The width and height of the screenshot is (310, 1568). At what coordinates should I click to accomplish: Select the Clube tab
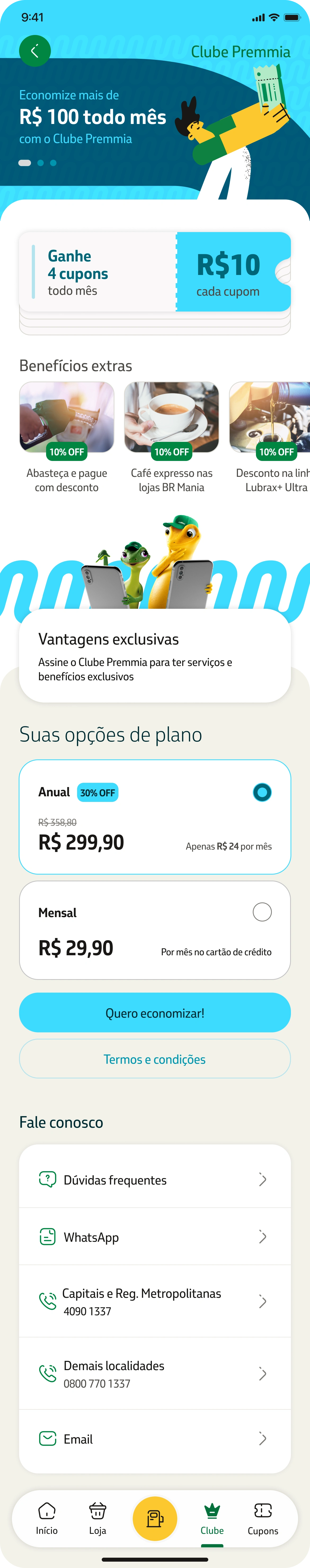[x=212, y=1519]
